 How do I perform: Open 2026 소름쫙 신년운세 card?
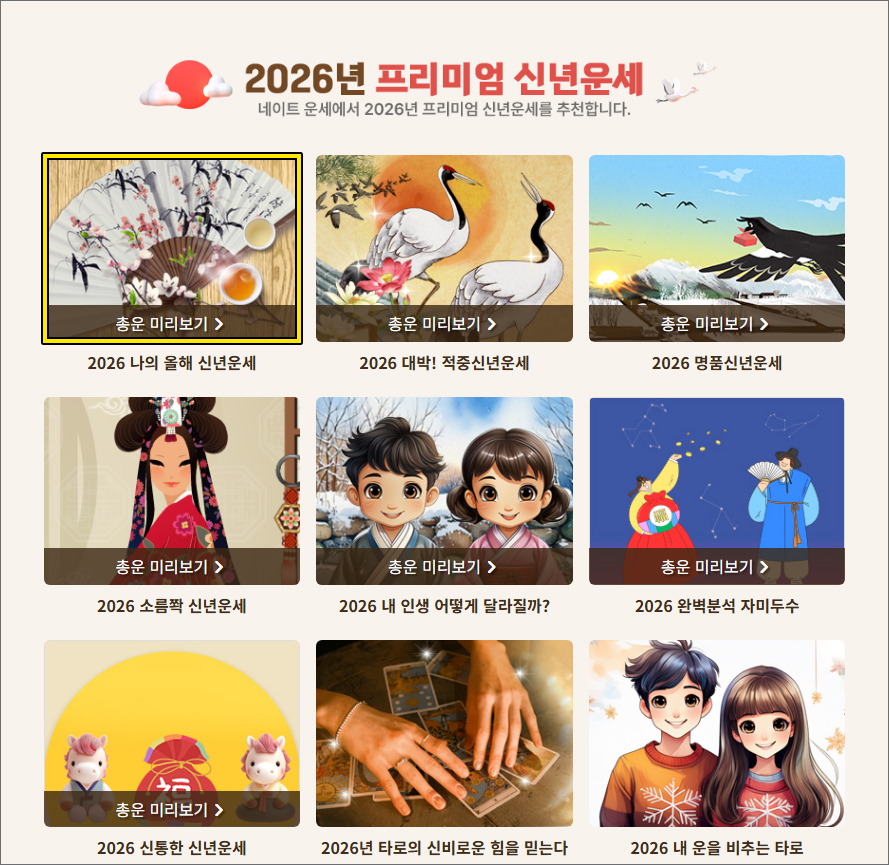click(171, 490)
